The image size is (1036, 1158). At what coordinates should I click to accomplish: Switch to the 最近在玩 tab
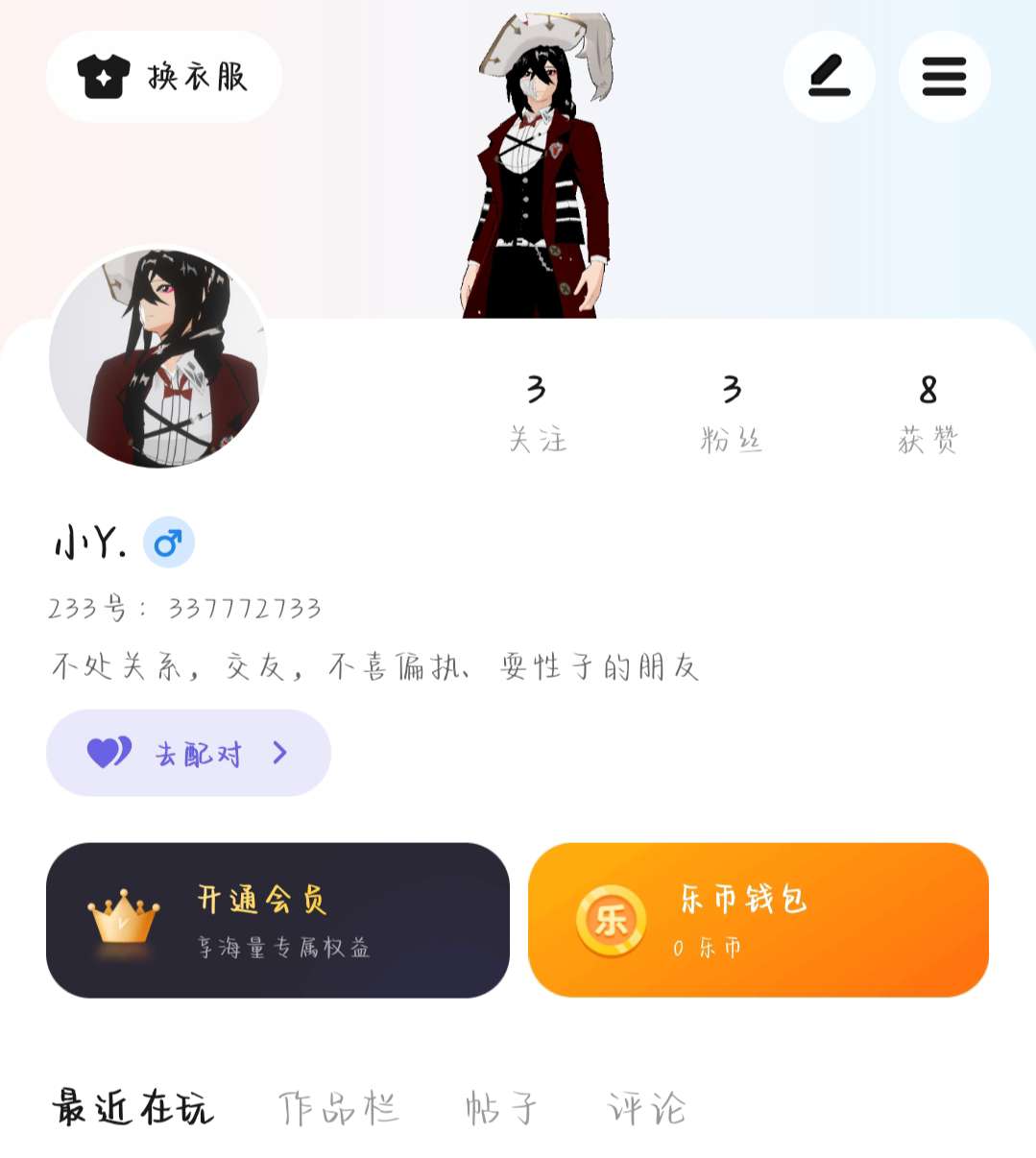pyautogui.click(x=133, y=1108)
